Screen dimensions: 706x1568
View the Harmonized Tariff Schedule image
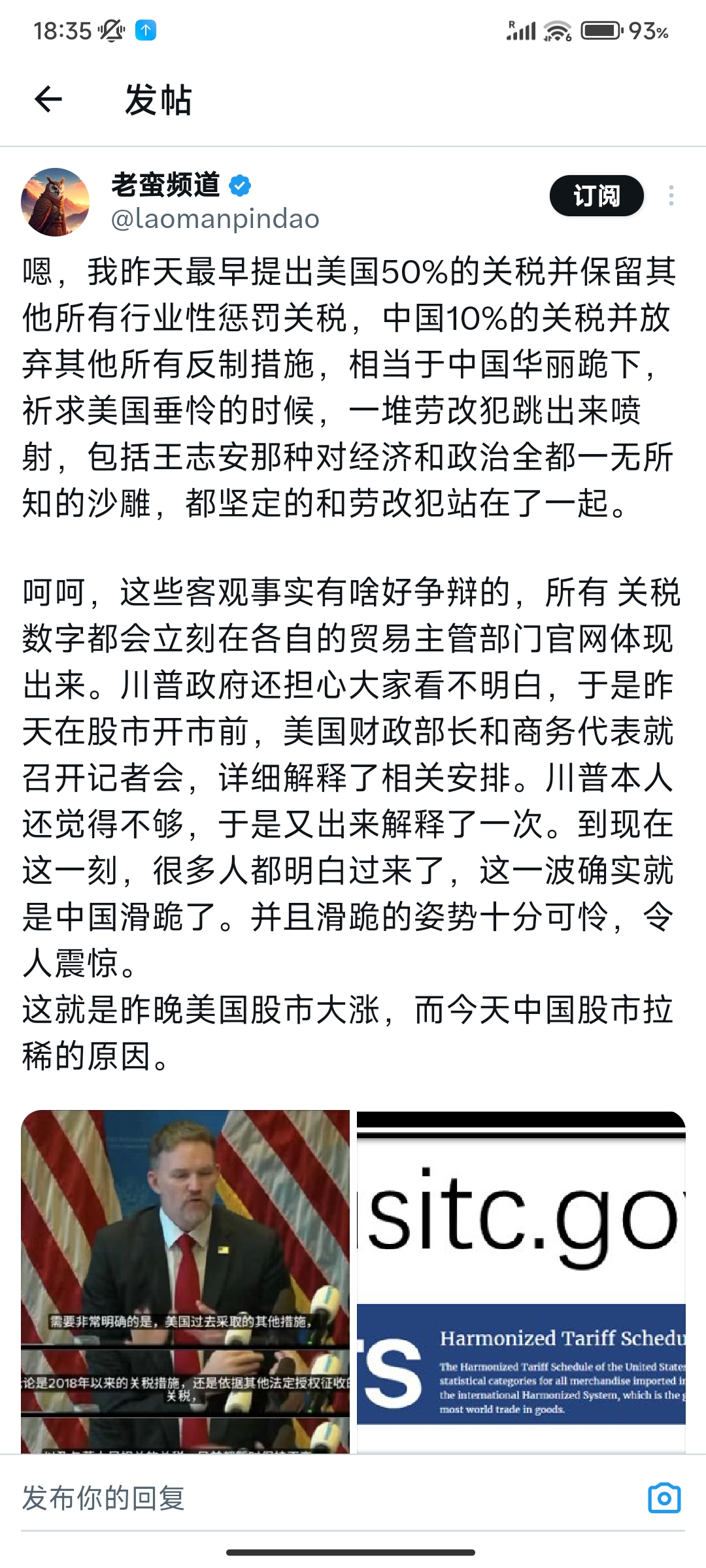521,1282
